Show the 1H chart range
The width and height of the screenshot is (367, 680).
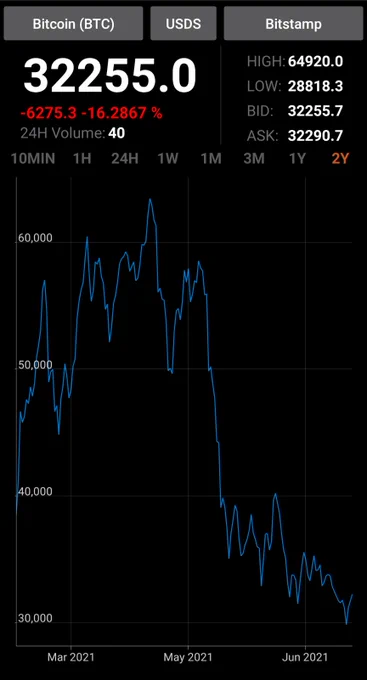coord(82,159)
